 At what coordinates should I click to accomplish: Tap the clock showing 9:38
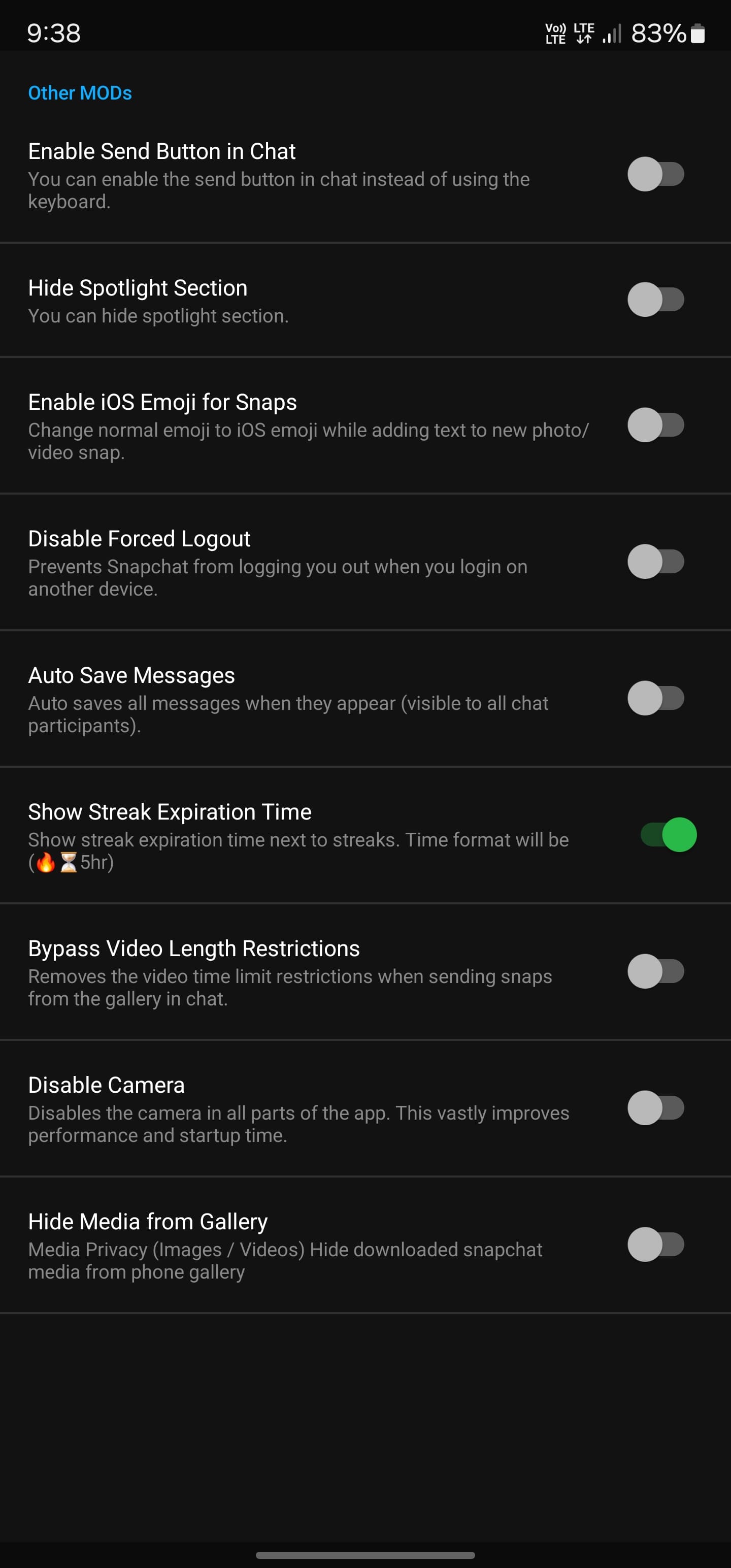pyautogui.click(x=53, y=34)
